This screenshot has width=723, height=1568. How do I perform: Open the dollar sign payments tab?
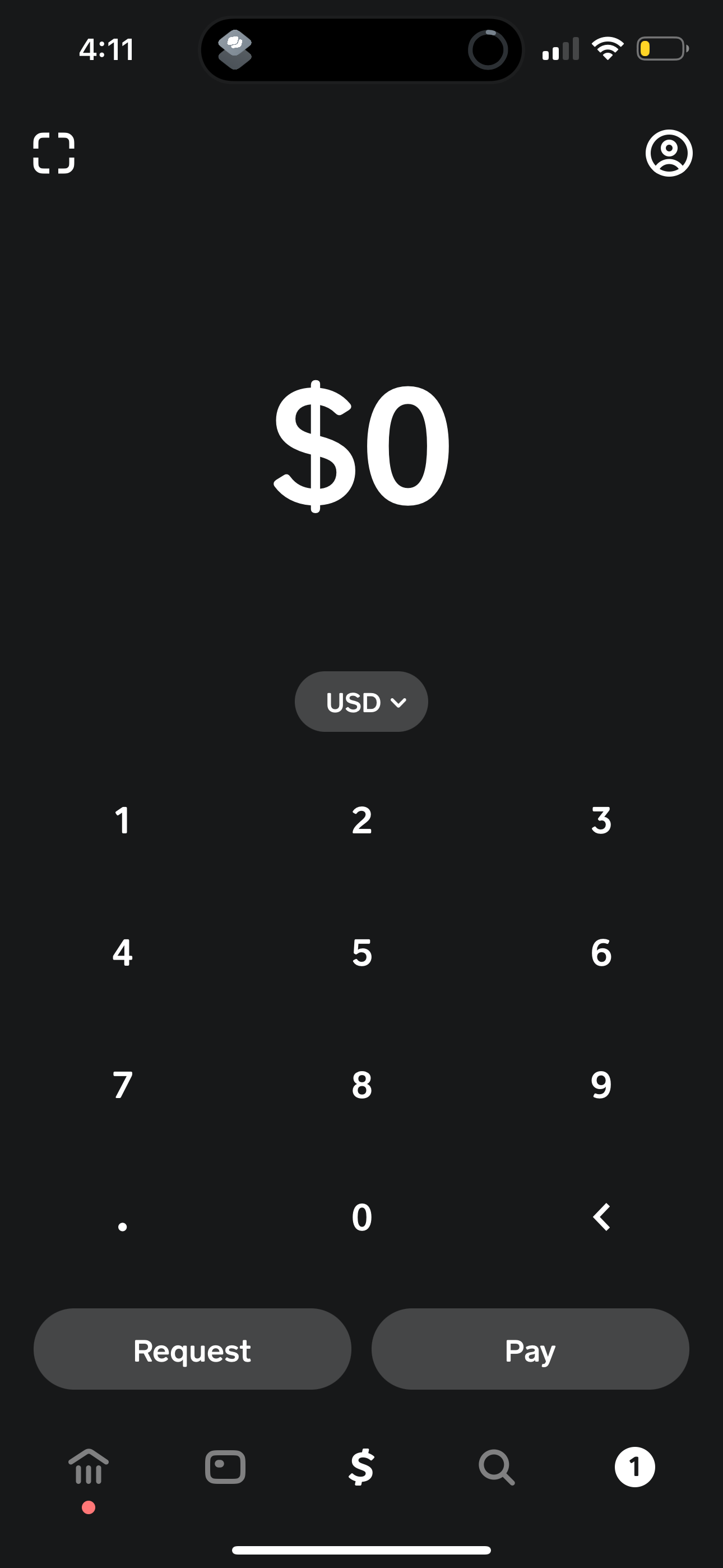[361, 1467]
